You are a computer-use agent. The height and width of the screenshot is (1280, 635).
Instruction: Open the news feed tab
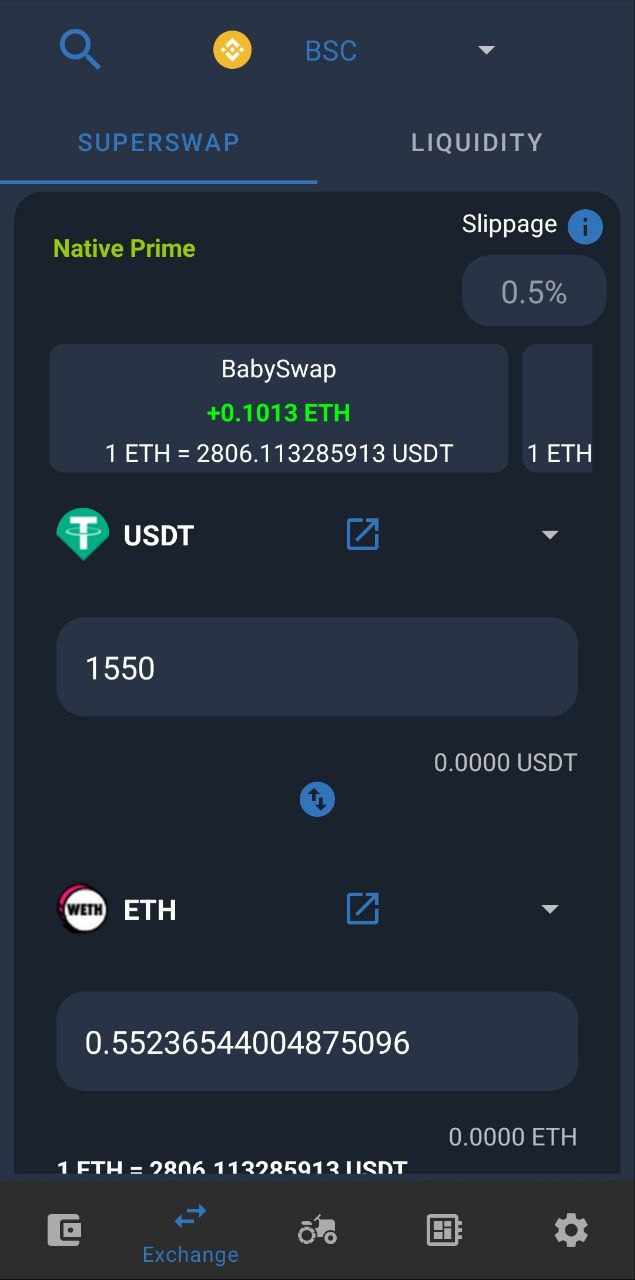click(444, 1230)
